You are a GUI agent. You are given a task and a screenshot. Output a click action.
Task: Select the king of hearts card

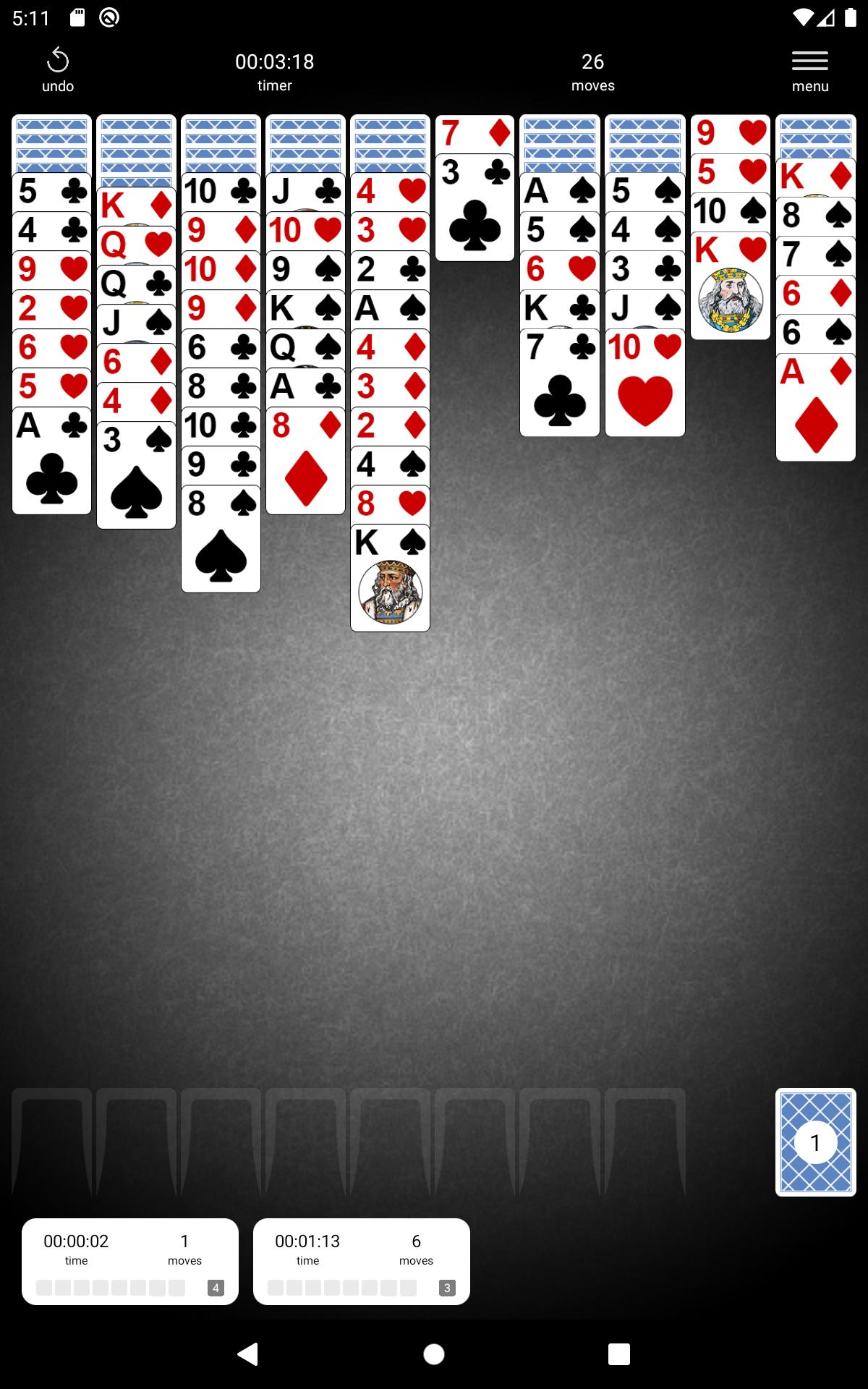[731, 286]
